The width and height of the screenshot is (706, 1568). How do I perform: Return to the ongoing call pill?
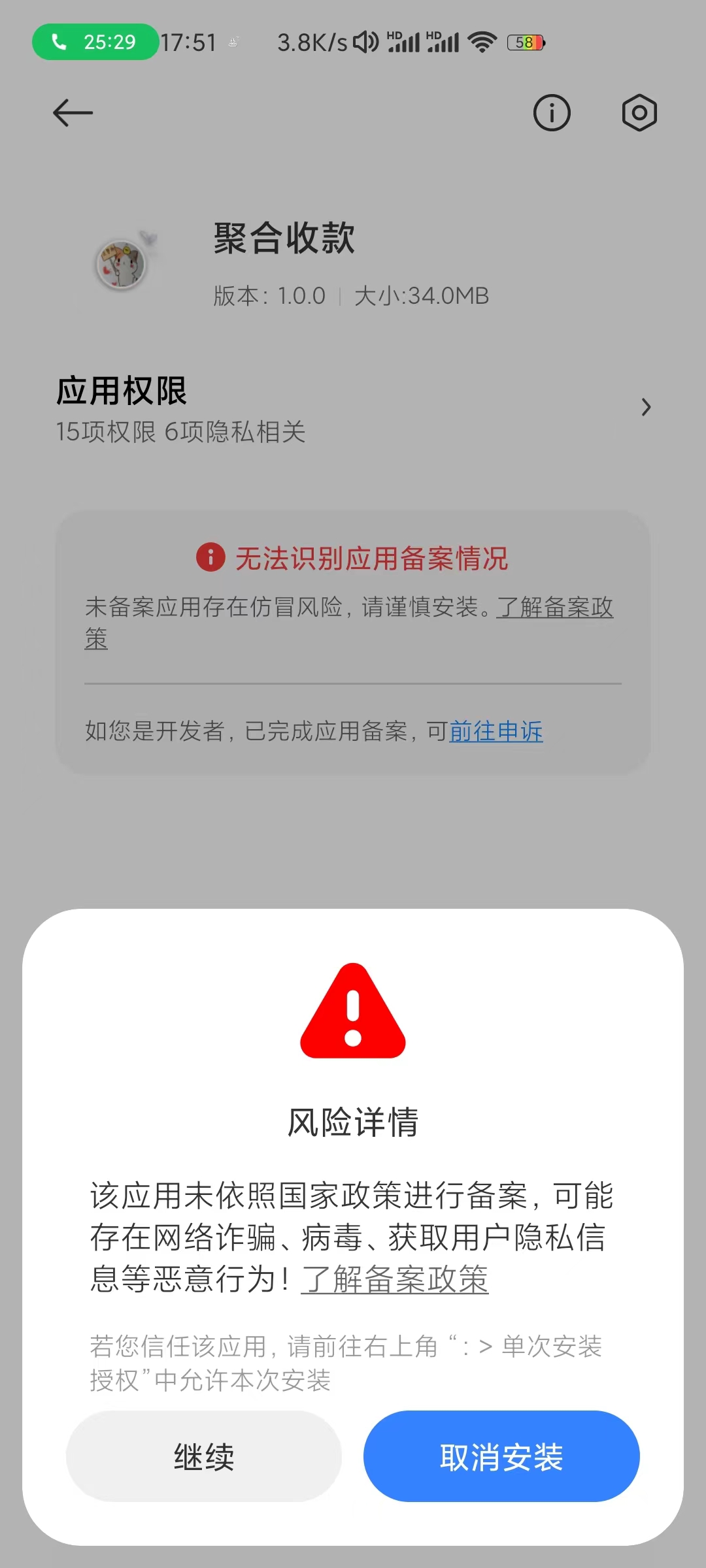click(x=95, y=42)
